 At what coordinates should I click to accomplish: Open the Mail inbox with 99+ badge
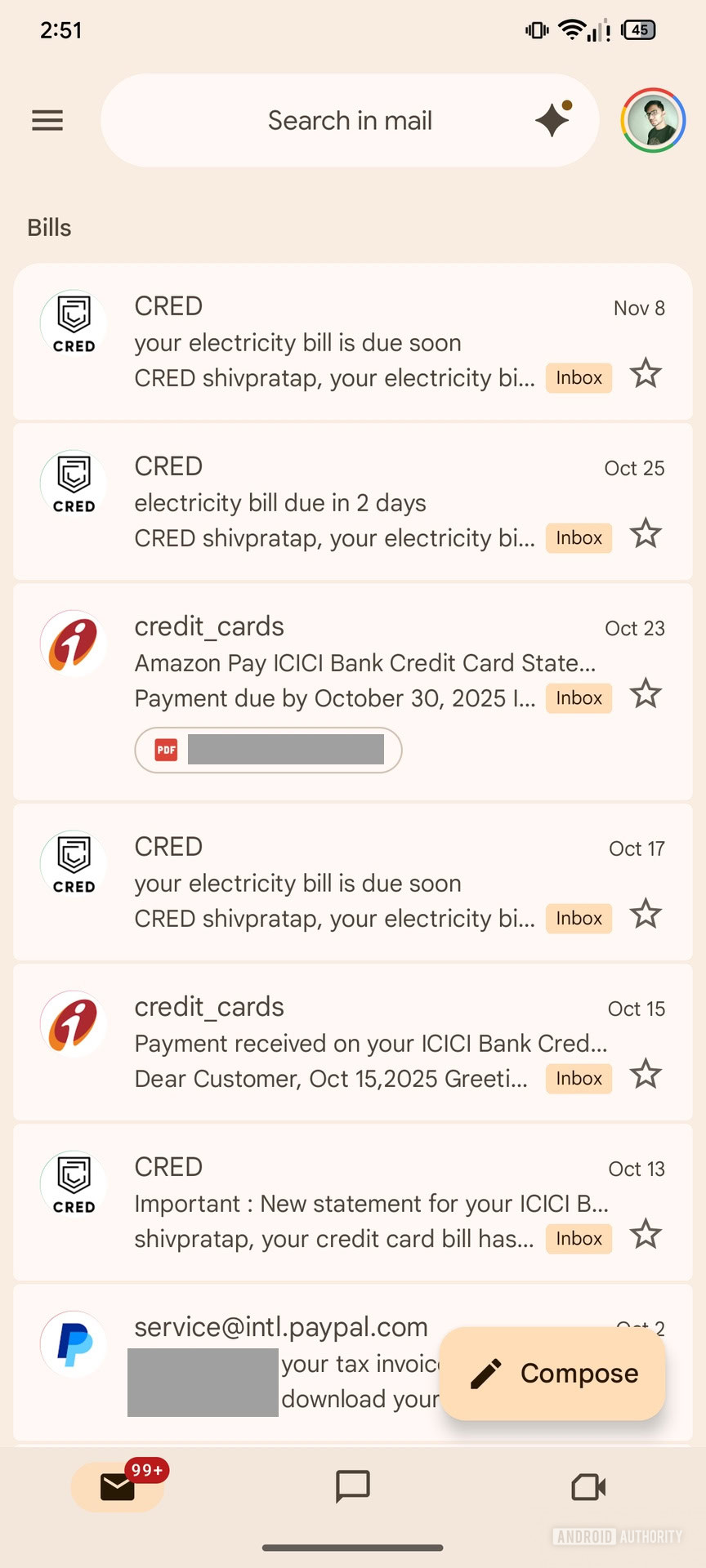[117, 1487]
